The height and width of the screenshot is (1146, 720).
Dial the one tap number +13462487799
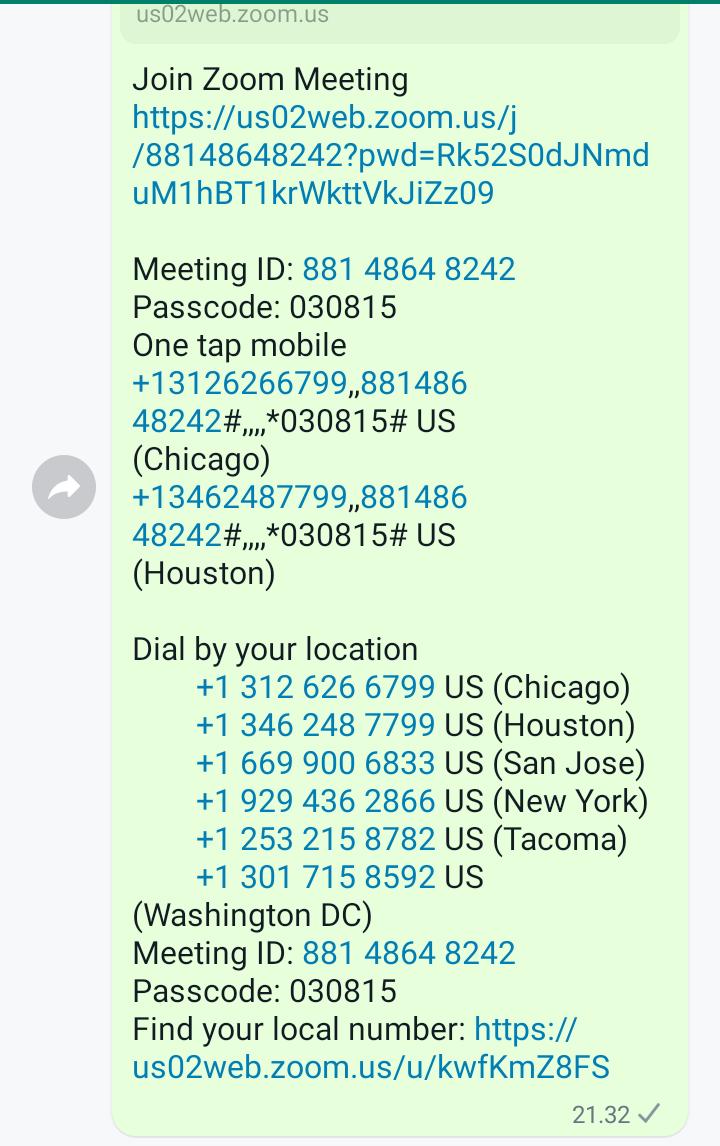coord(240,498)
